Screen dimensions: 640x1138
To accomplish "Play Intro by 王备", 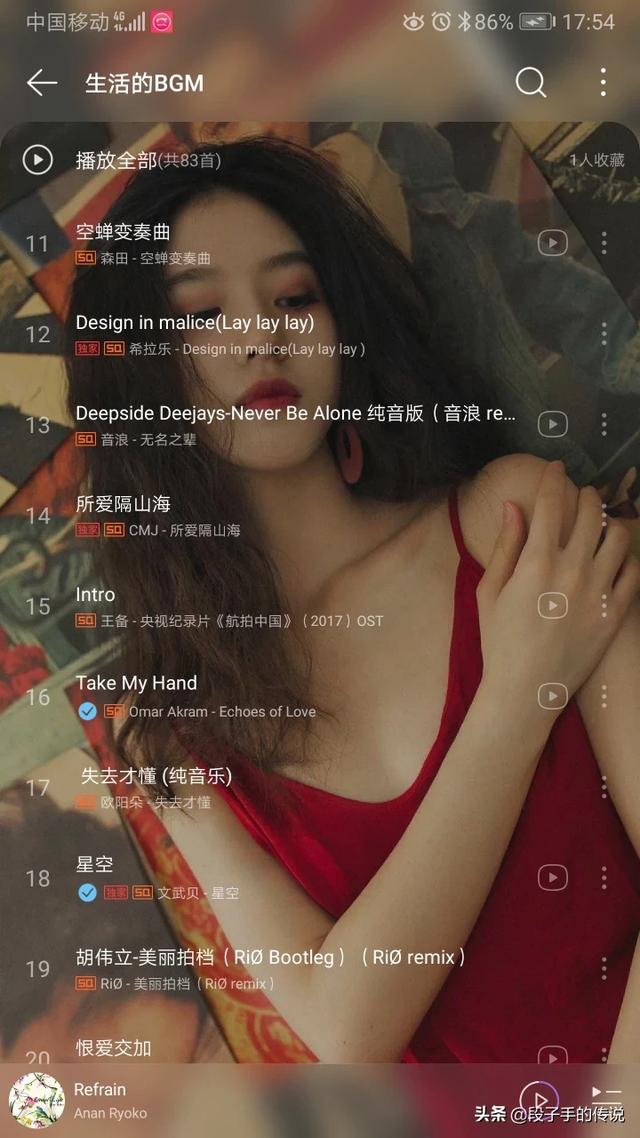I will [x=250, y=606].
